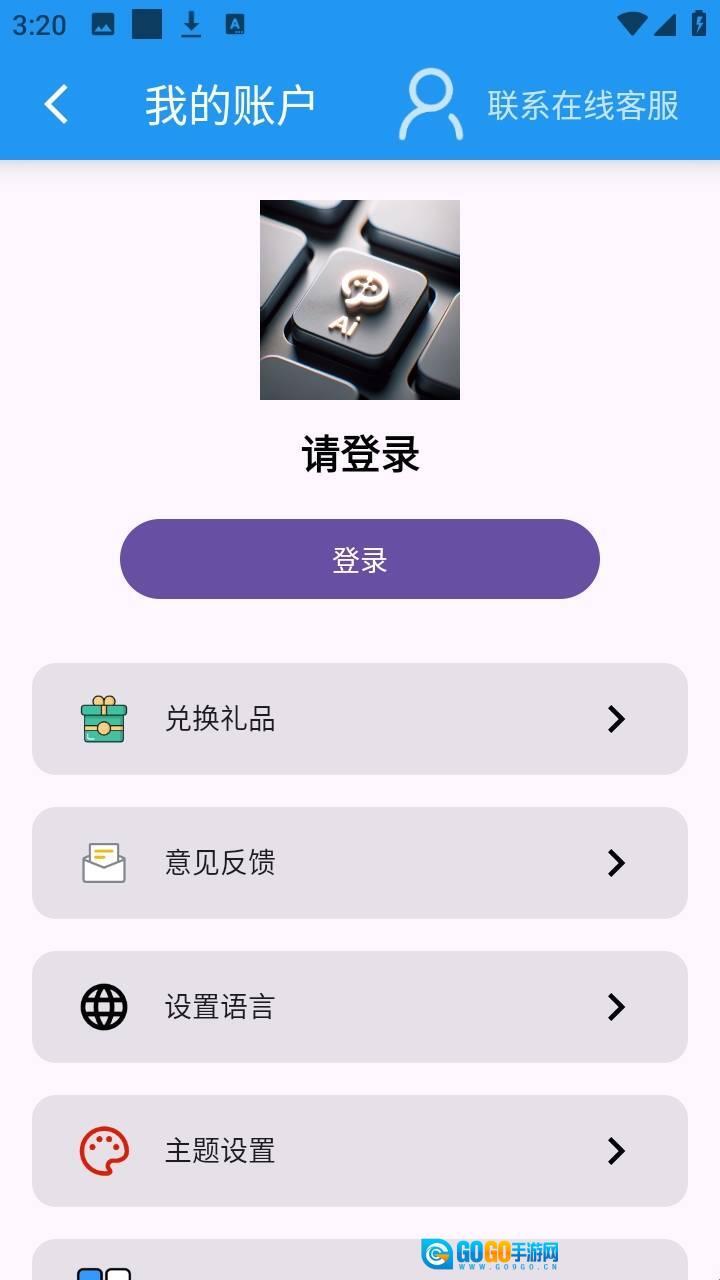This screenshot has width=720, height=1280.
Task: Tap the purple 登录 login button
Action: click(360, 559)
